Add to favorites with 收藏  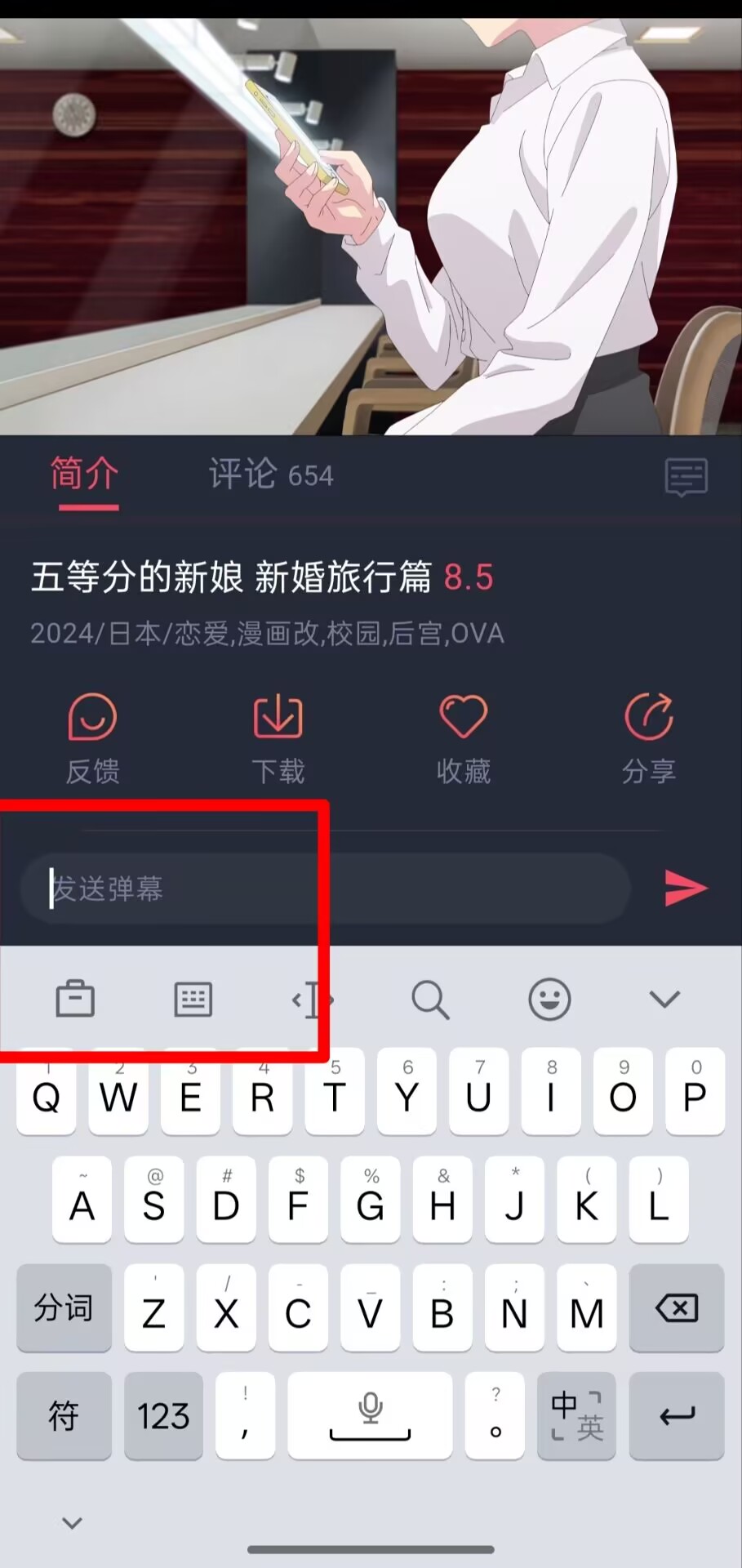click(463, 739)
